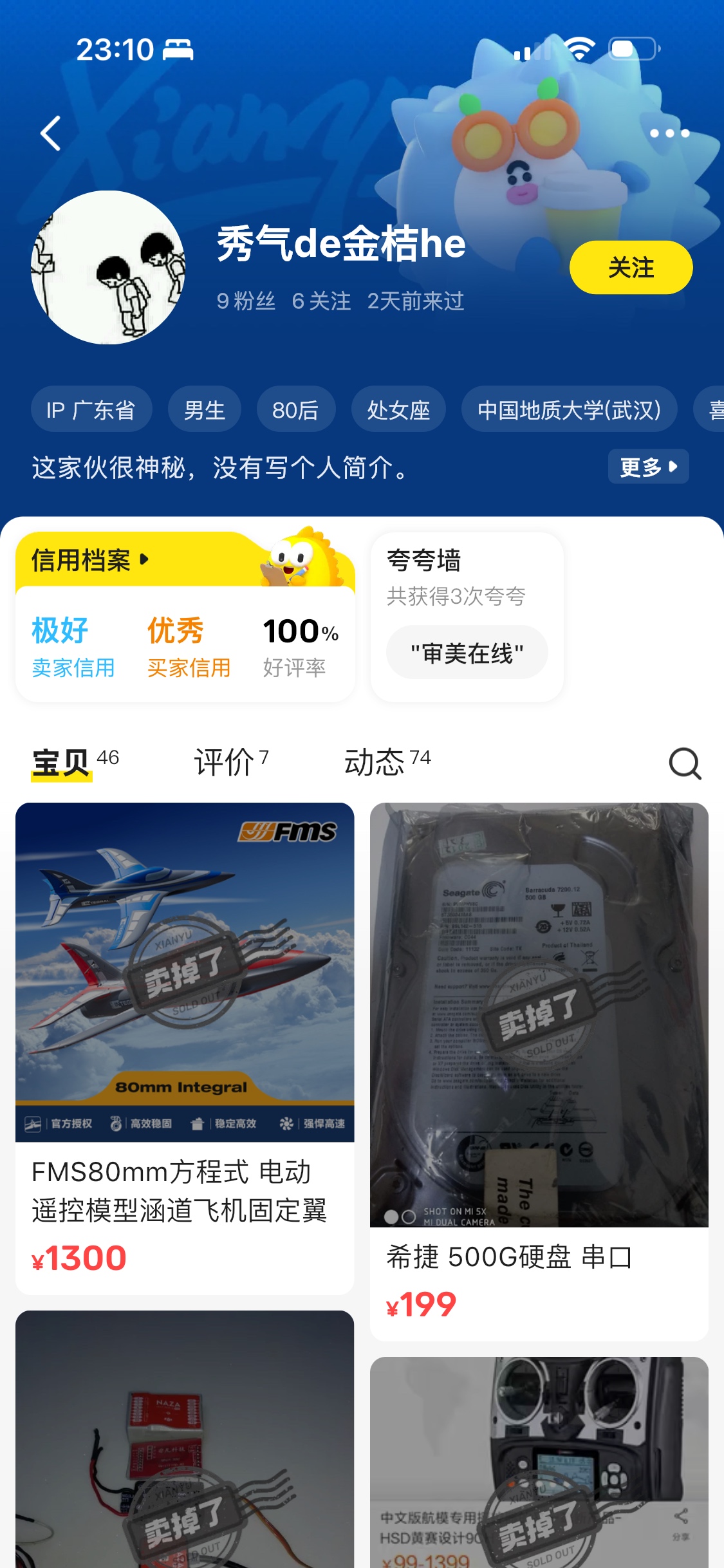Image resolution: width=724 pixels, height=1568 pixels.
Task: Select the 宝贝 items tab
Action: [74, 763]
